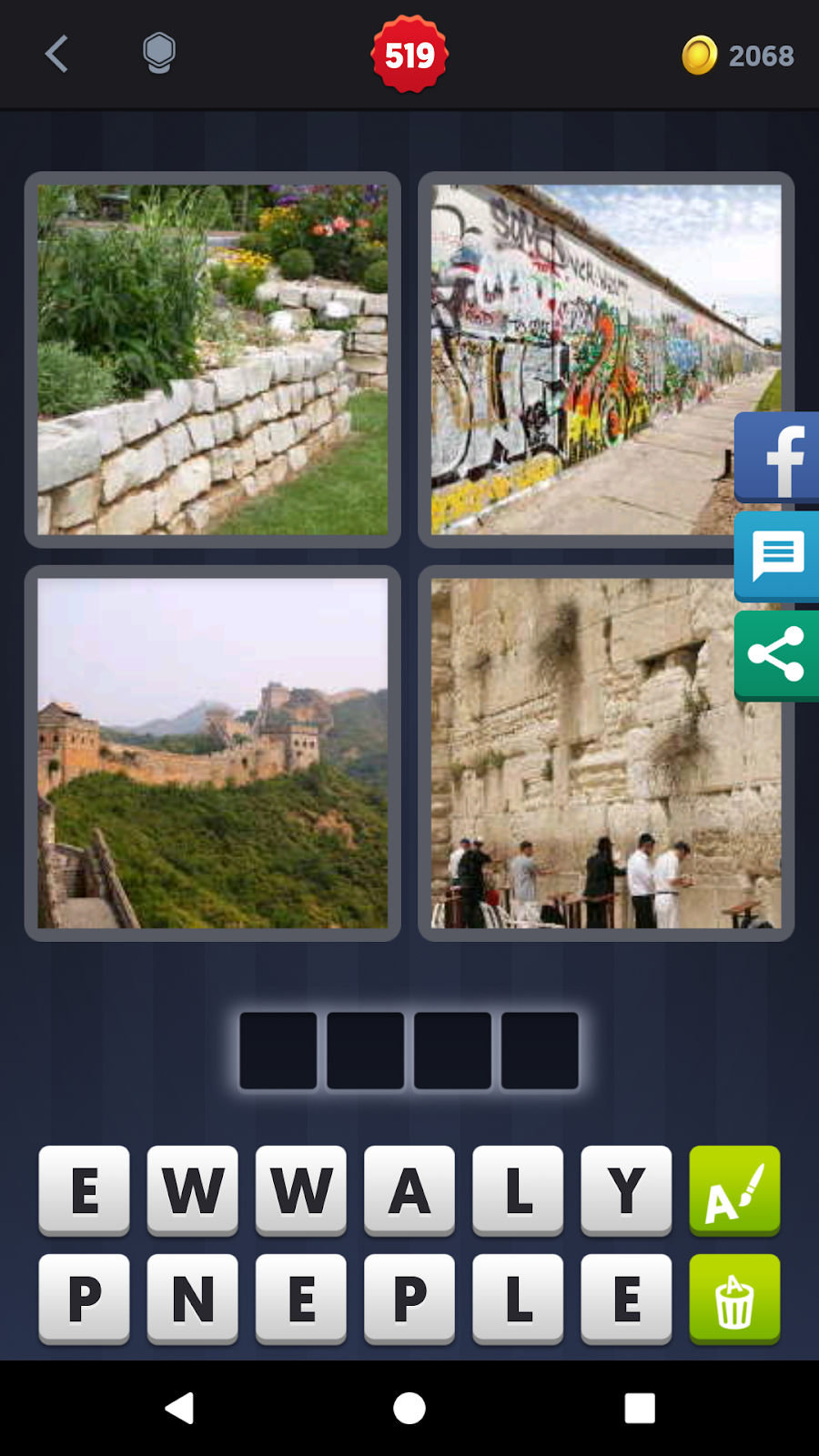The image size is (819, 1456).
Task: Select the hint hexagon icon
Action: pyautogui.click(x=159, y=53)
